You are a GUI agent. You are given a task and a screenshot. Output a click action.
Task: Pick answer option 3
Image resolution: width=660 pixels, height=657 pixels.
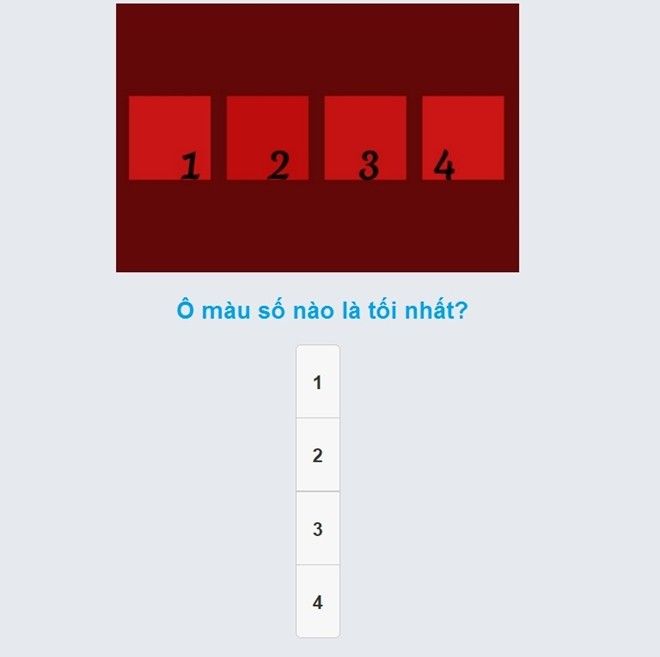pyautogui.click(x=318, y=529)
